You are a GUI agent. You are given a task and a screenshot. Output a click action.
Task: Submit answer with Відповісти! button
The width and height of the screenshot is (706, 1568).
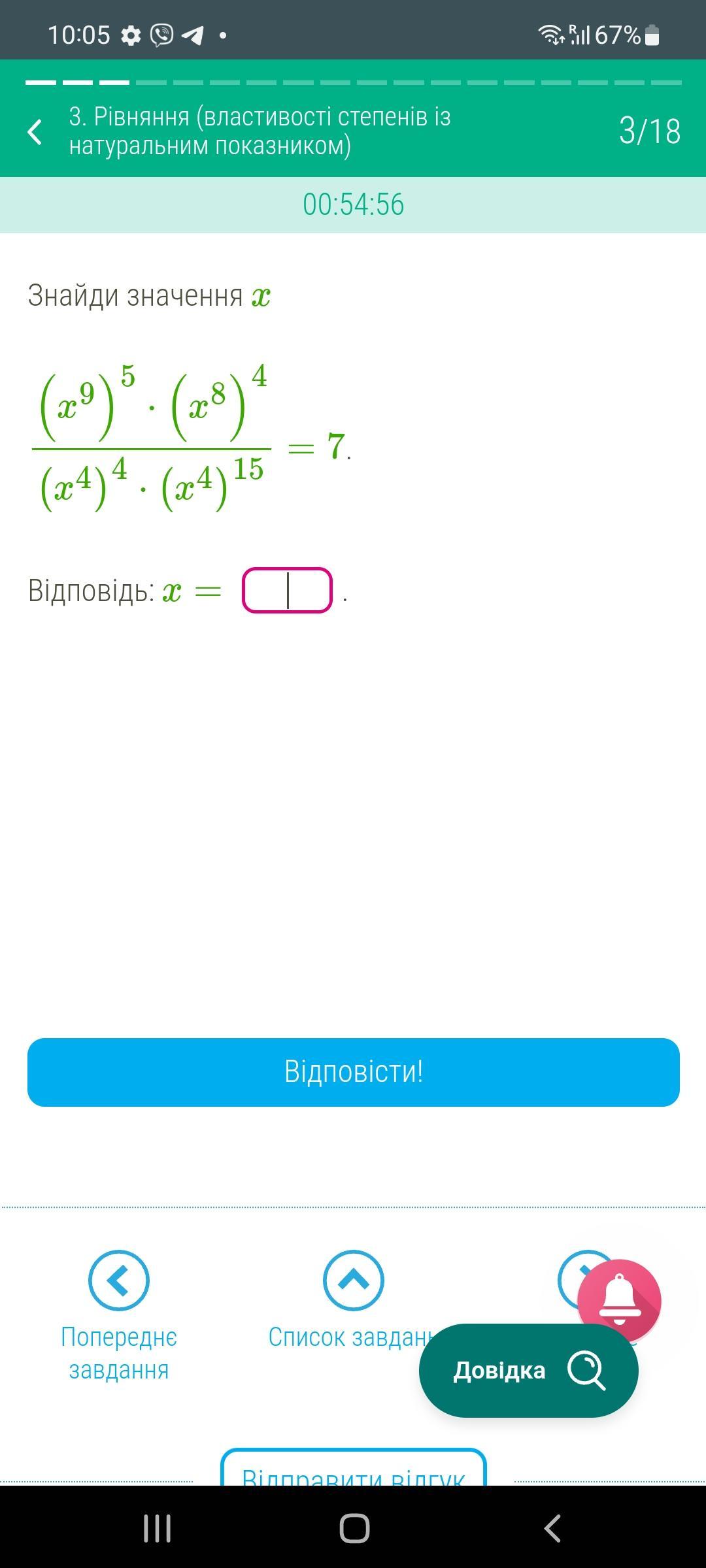click(x=353, y=1072)
